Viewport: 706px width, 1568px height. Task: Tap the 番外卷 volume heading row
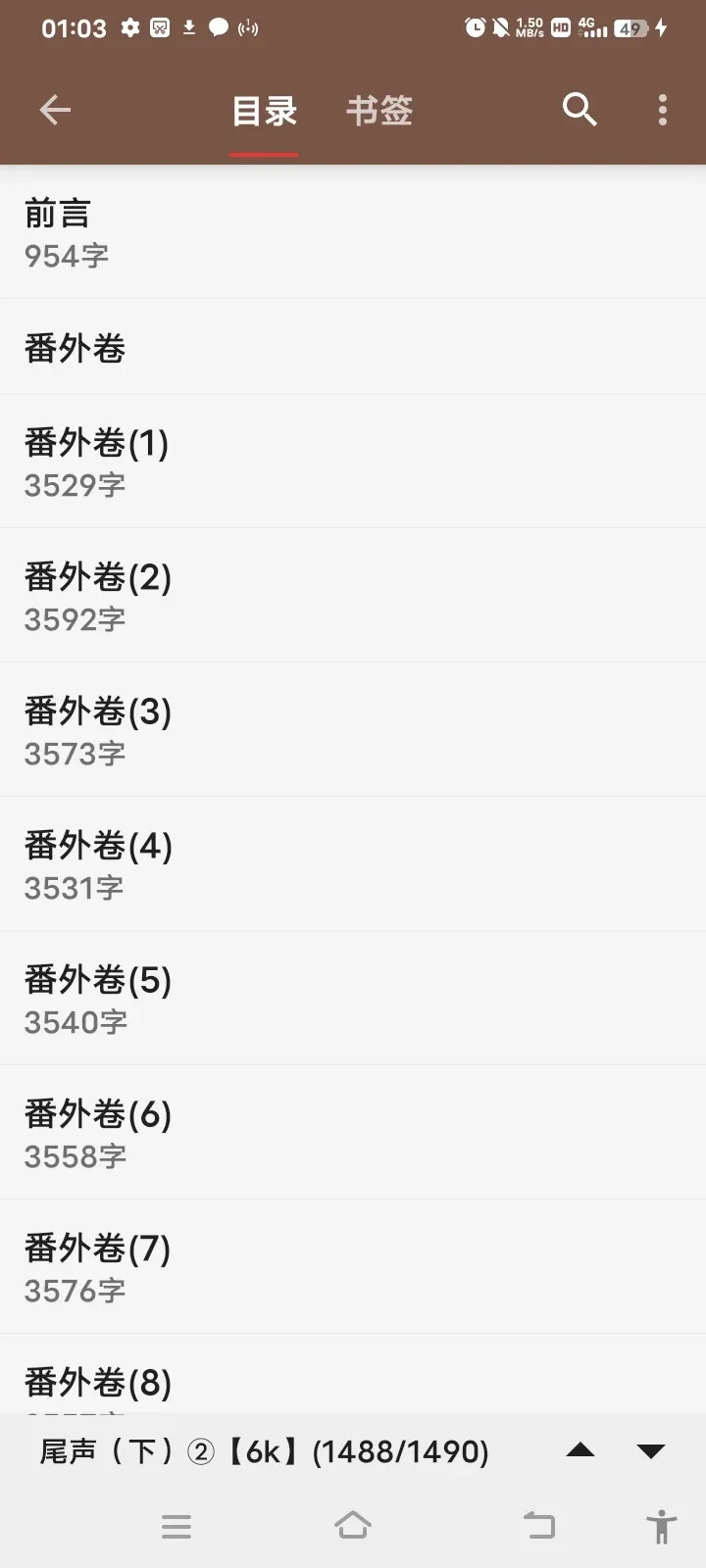point(353,348)
